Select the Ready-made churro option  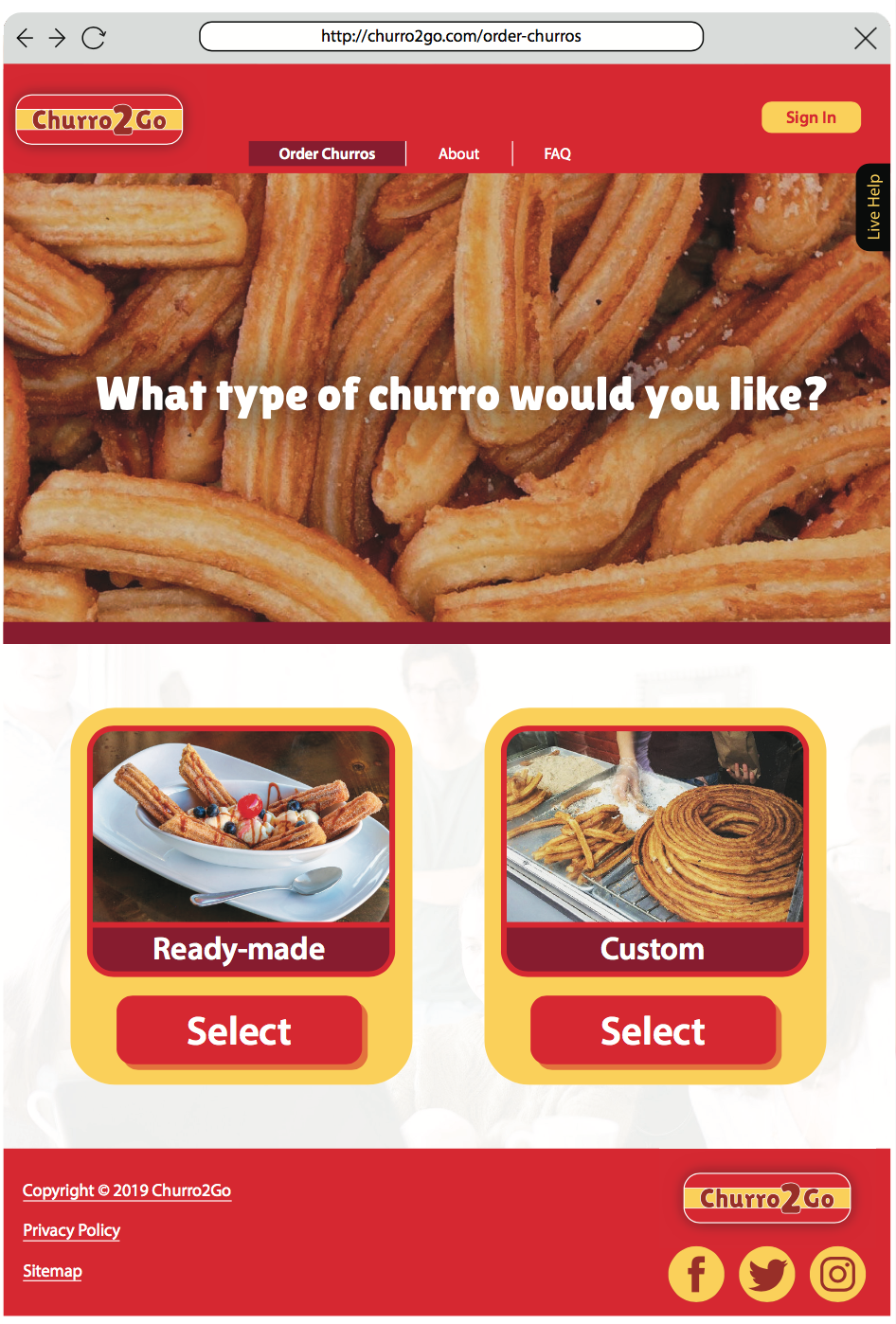click(240, 1030)
